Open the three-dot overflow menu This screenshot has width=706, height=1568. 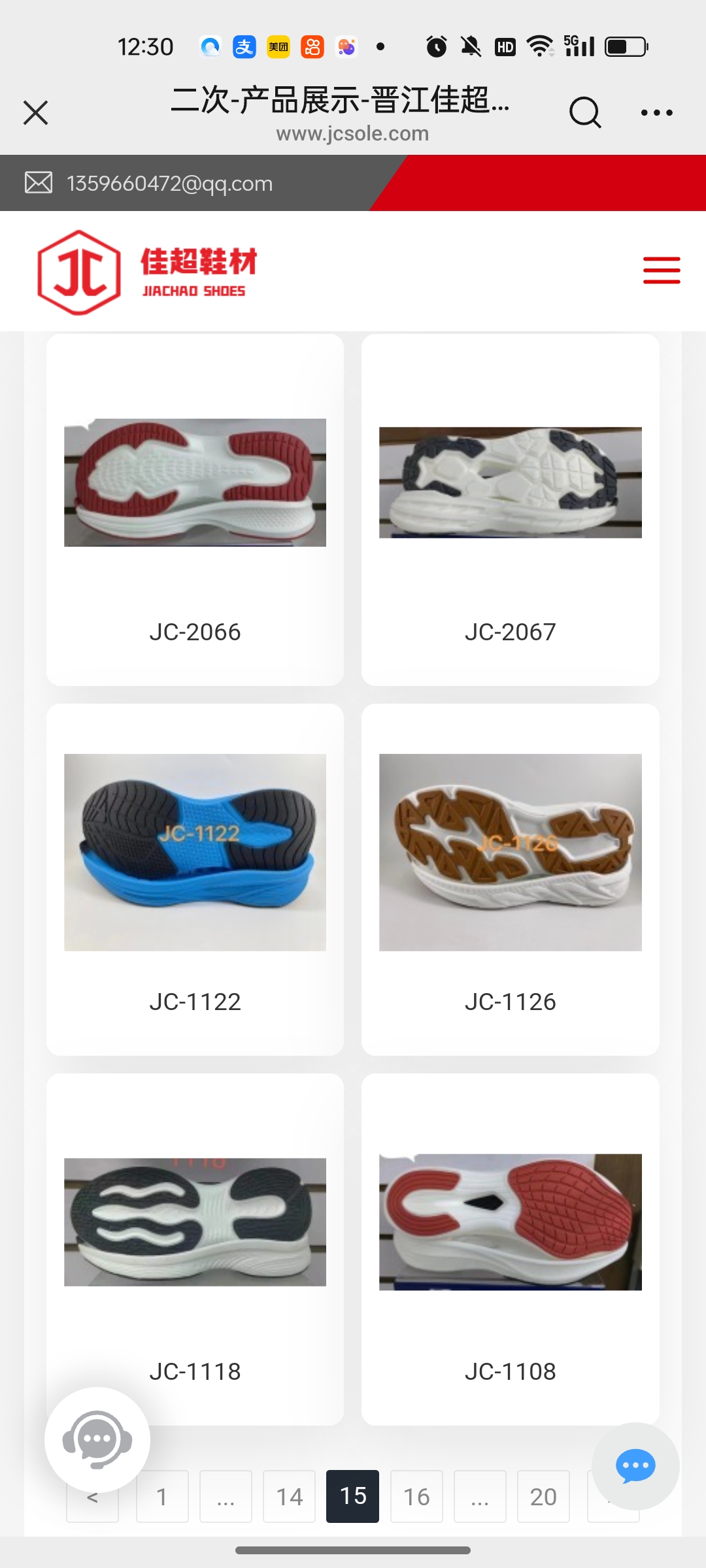[656, 112]
